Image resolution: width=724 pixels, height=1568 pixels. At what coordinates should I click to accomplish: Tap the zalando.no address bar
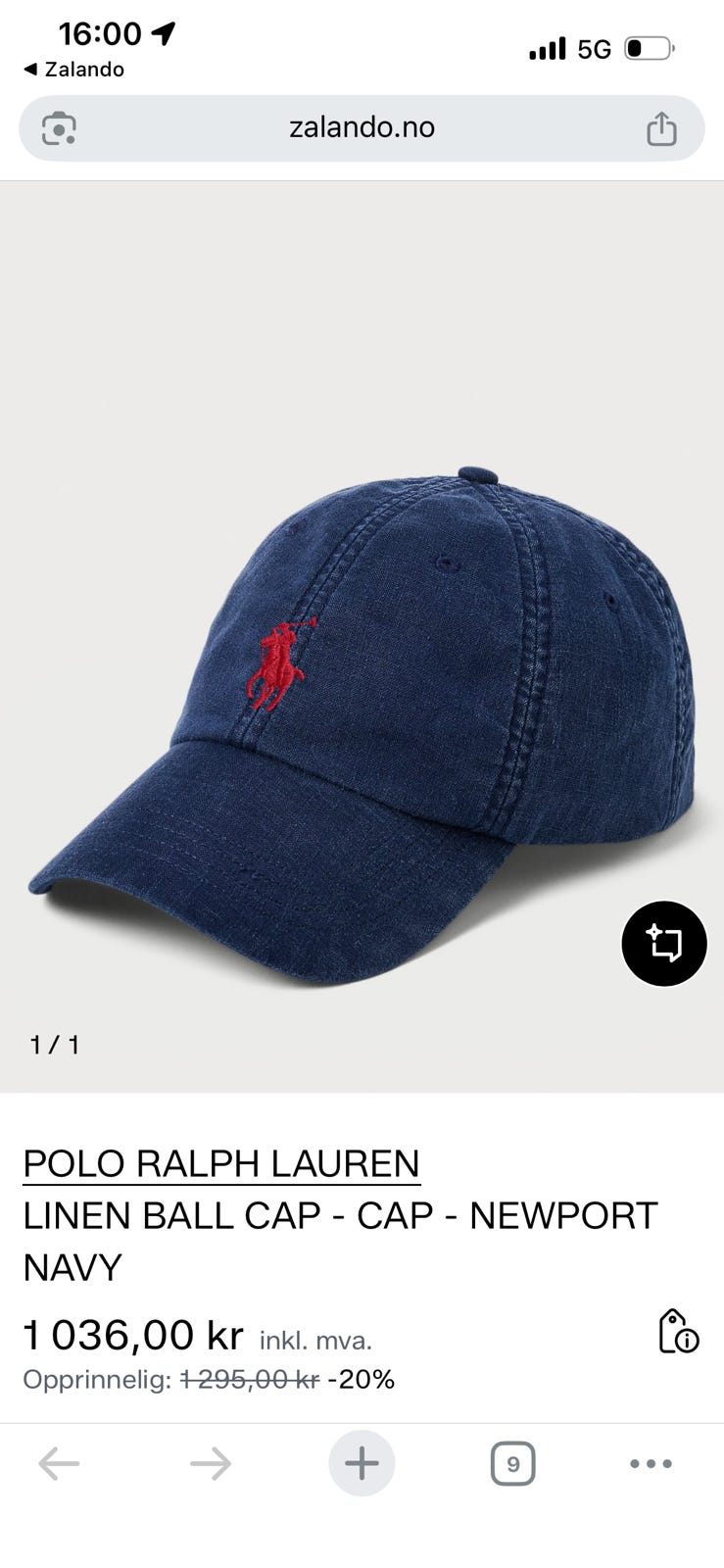tap(362, 127)
